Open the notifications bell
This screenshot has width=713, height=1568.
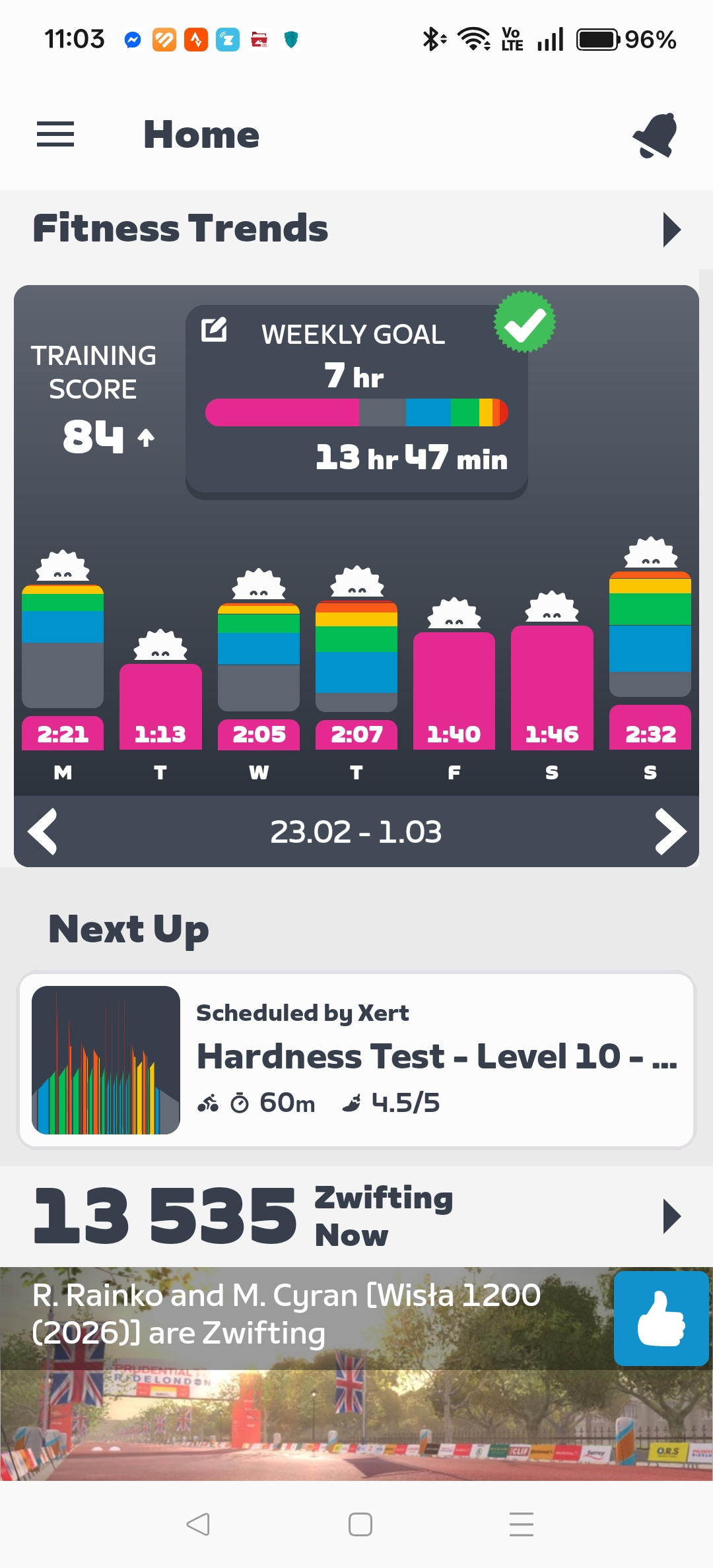(655, 135)
